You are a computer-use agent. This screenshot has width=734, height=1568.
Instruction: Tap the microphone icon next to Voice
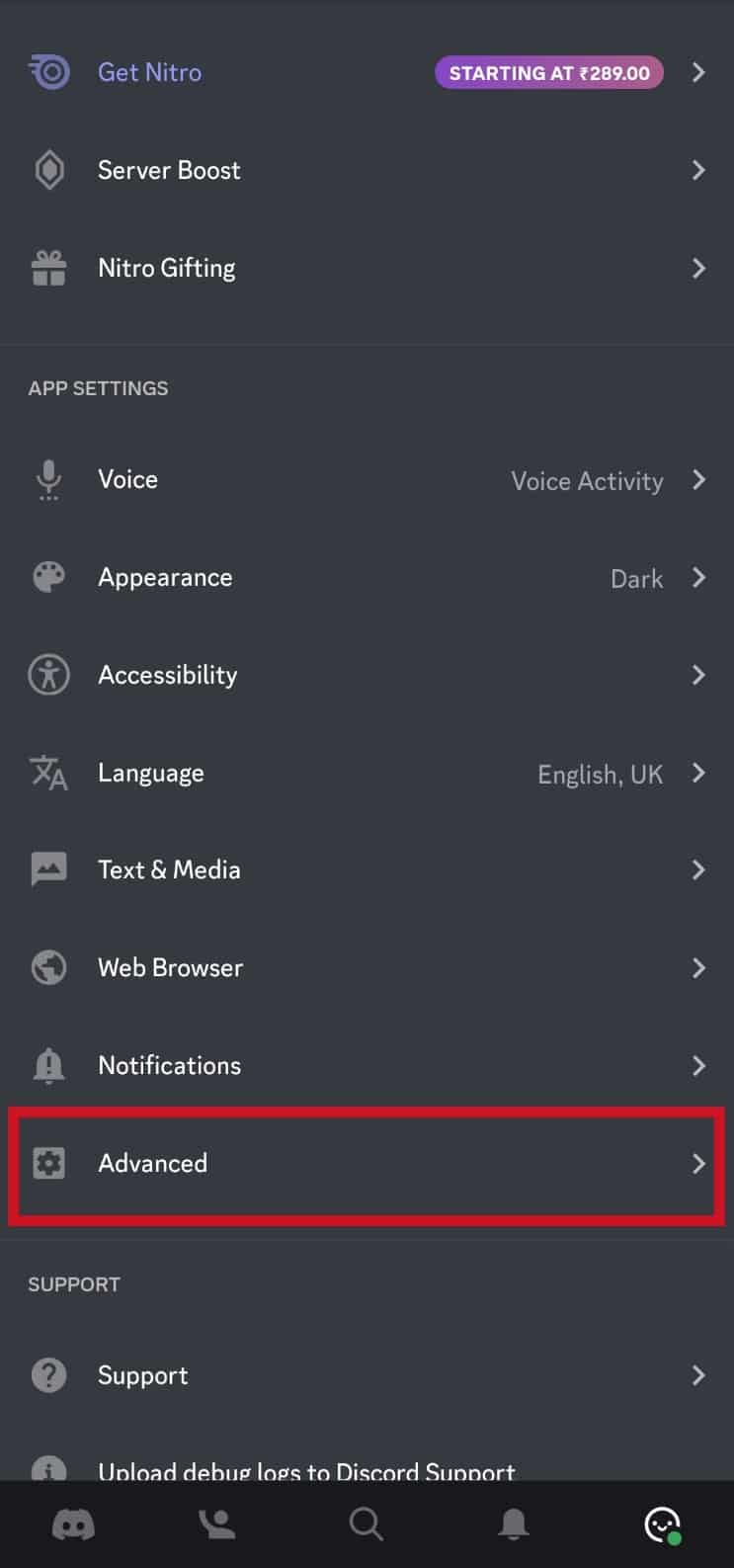coord(48,480)
